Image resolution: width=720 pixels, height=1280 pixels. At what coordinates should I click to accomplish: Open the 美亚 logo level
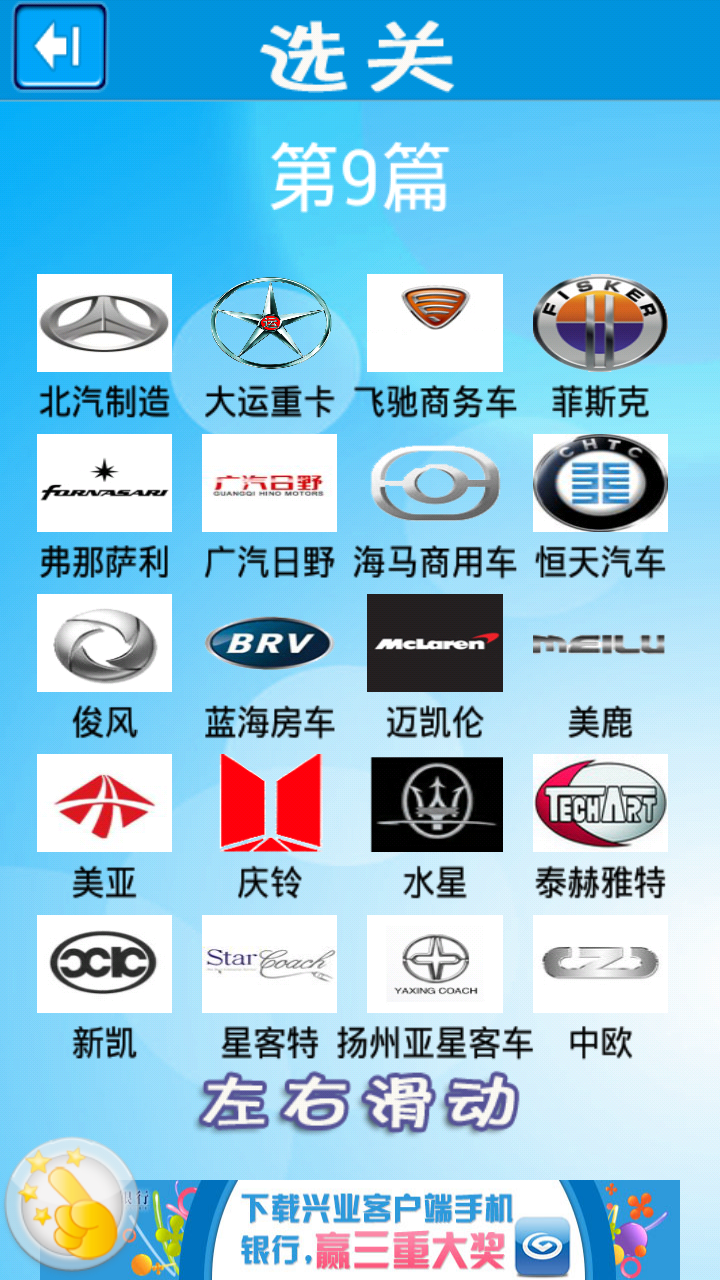(x=104, y=803)
